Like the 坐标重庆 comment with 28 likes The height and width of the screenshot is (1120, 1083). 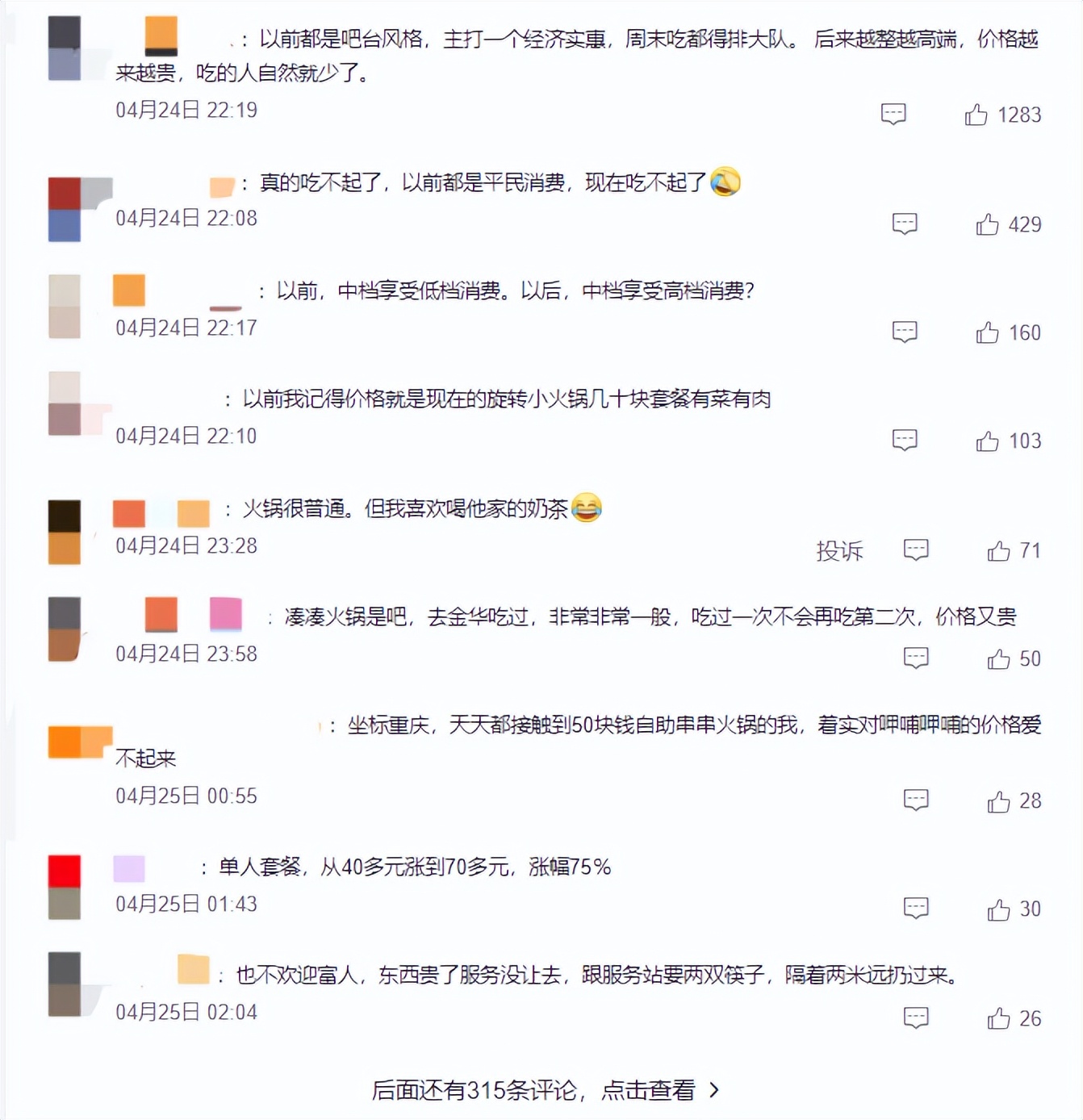(x=998, y=801)
